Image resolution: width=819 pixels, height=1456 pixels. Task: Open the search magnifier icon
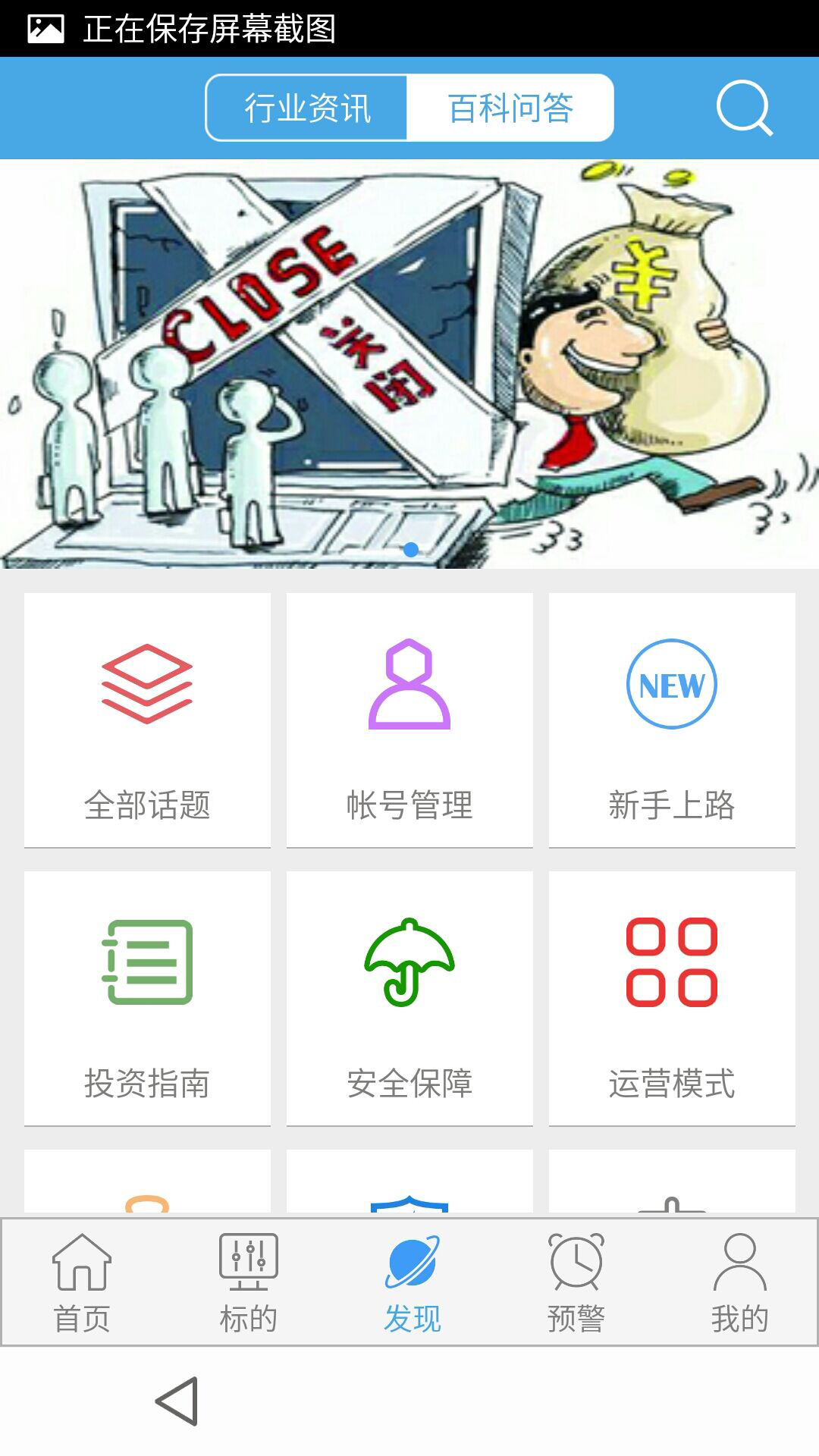tap(744, 108)
